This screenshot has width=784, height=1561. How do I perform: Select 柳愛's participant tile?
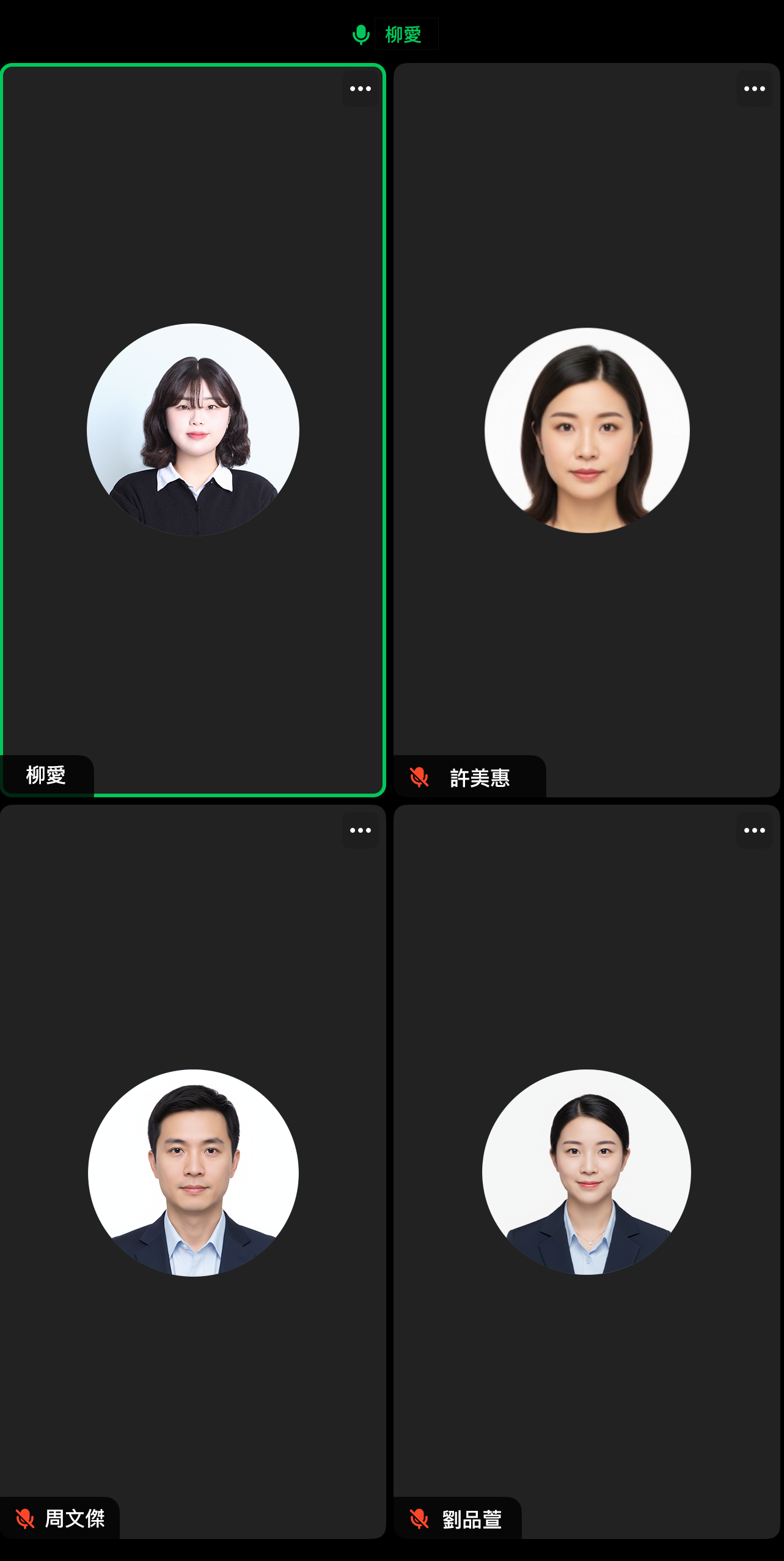pyautogui.click(x=193, y=430)
